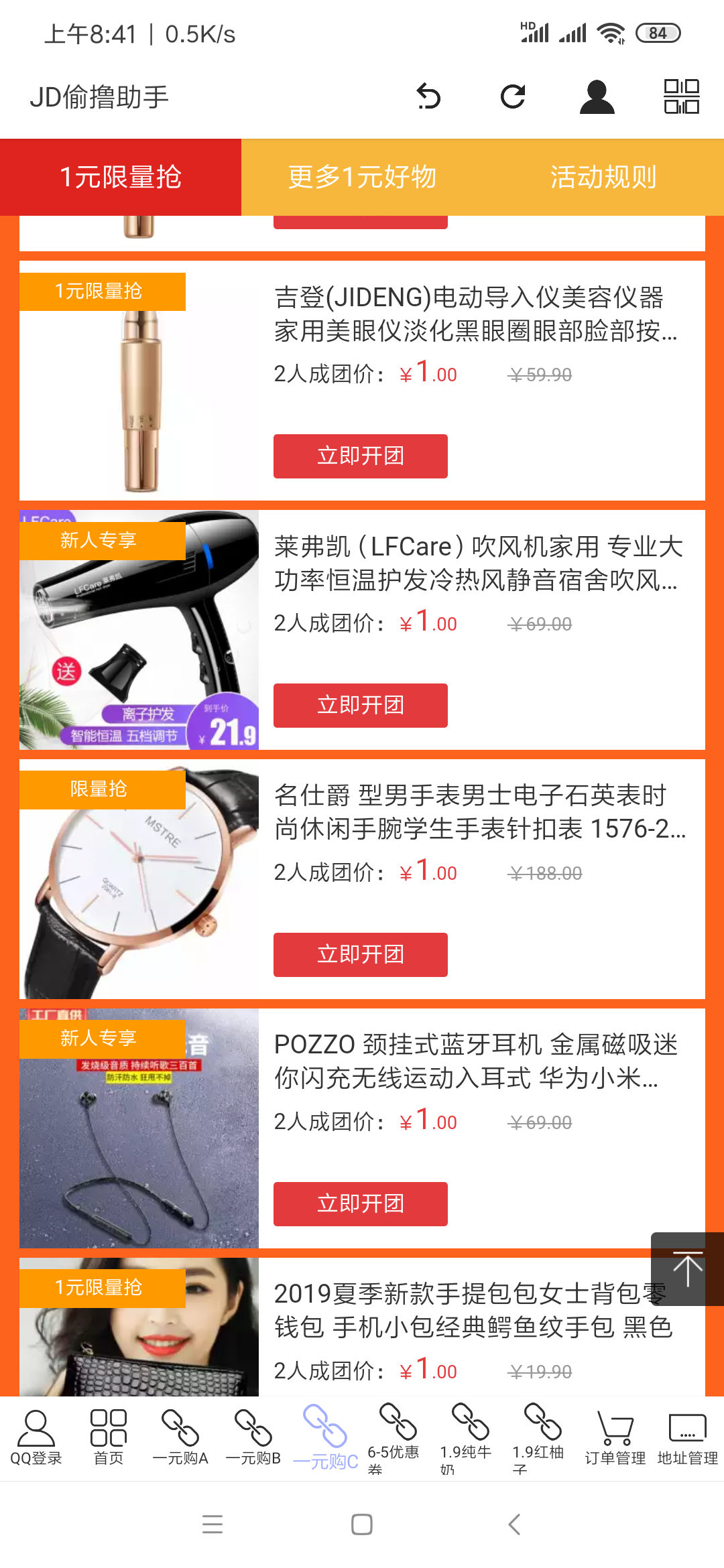Start group buy for POZZO bluetooth earphones

[361, 1204]
